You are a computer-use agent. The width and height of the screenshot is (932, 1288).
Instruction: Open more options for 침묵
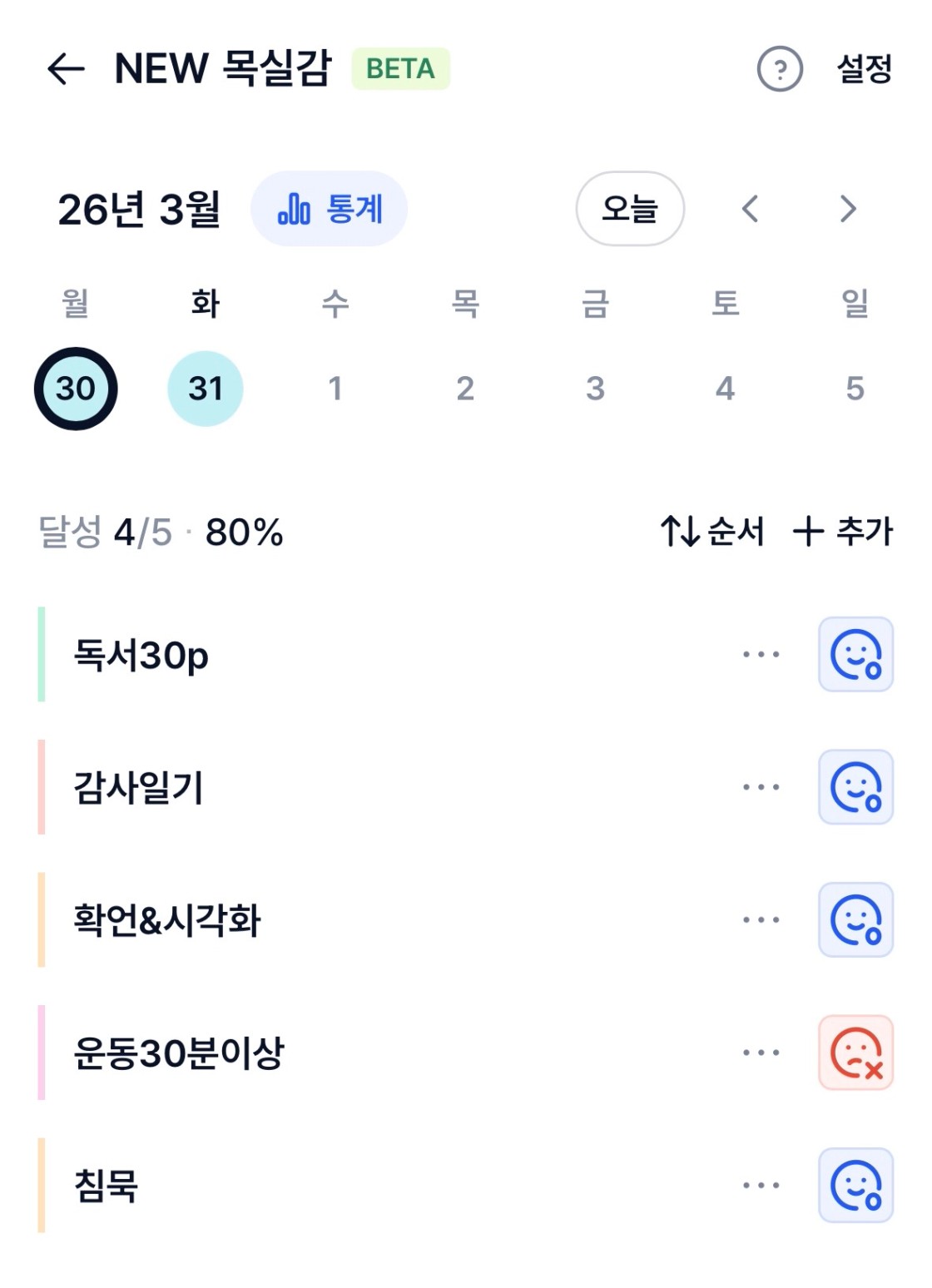(761, 1186)
